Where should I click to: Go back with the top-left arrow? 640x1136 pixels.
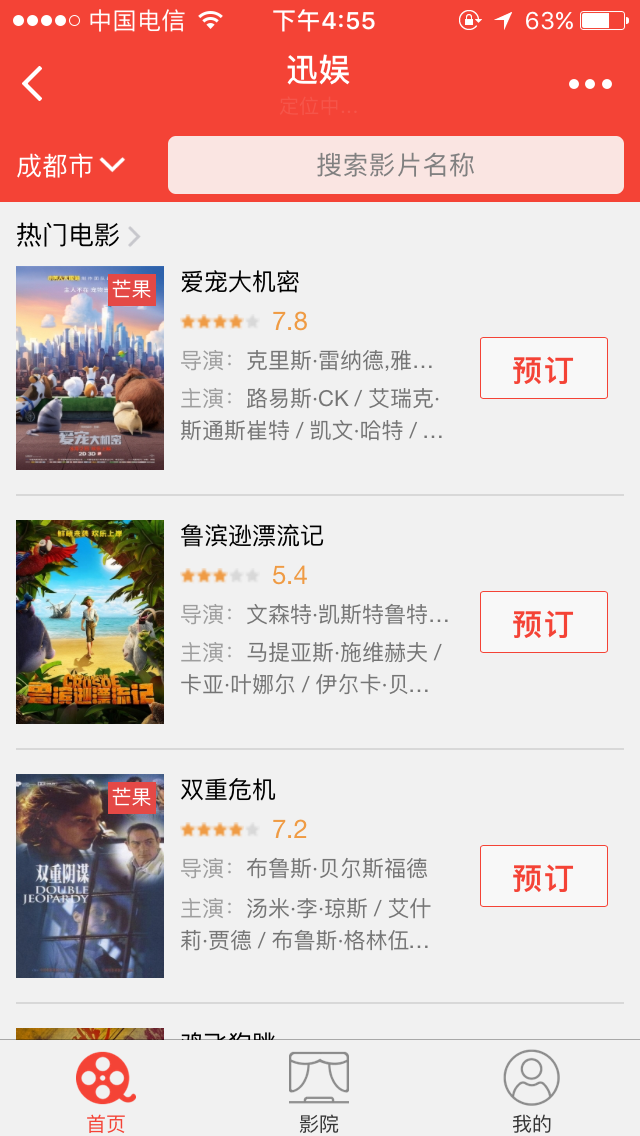coord(33,84)
